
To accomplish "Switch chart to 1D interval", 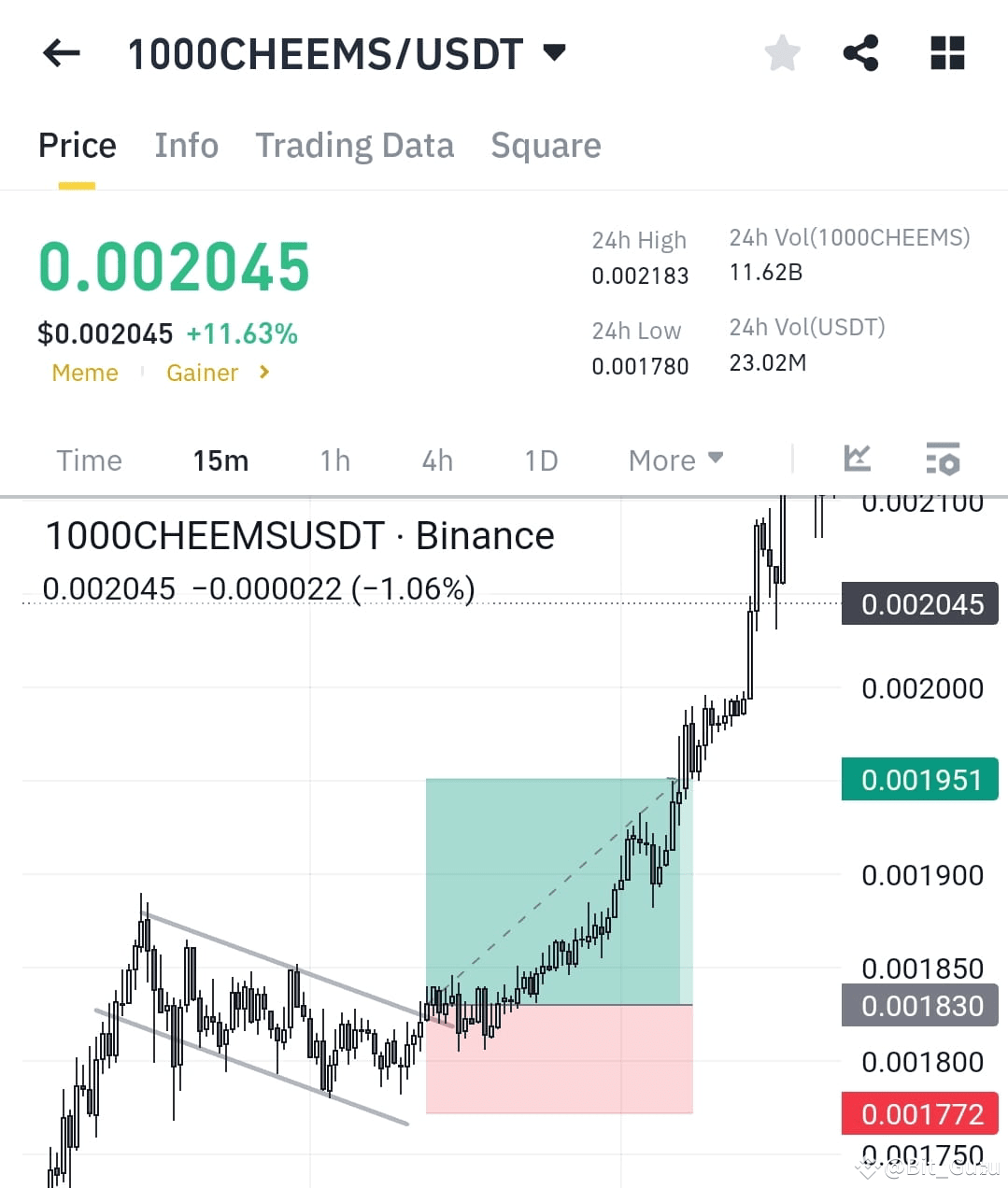I will point(540,460).
